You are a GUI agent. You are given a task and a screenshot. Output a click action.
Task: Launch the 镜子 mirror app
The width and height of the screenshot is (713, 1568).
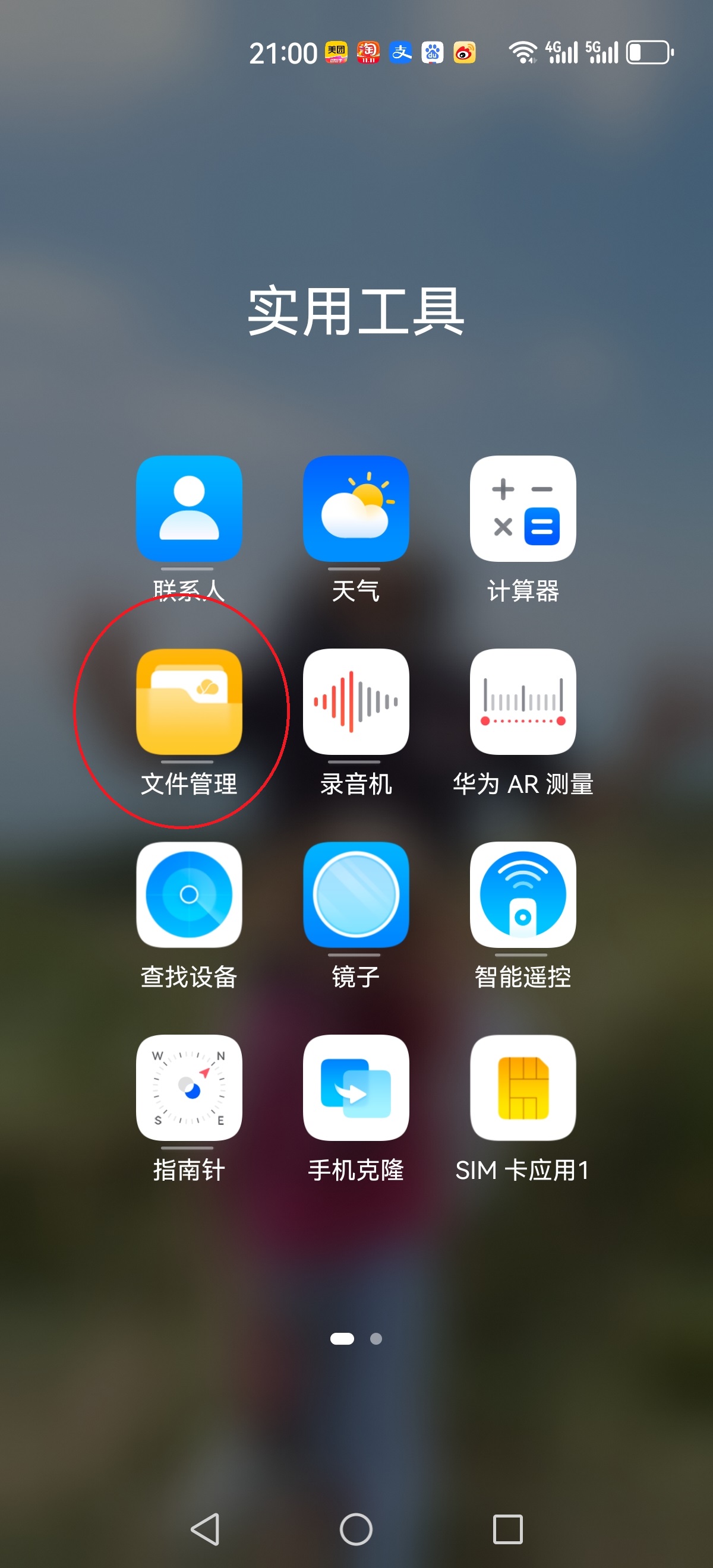355,895
